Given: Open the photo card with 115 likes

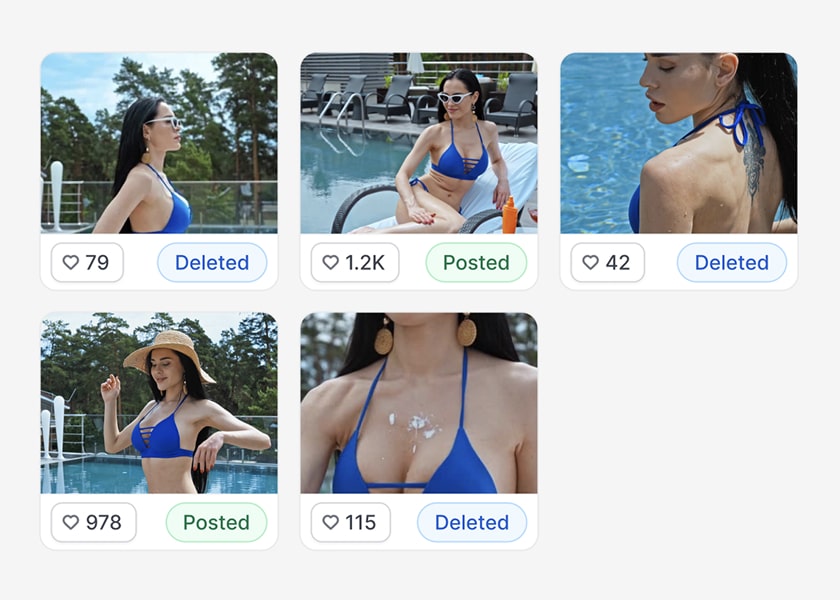Looking at the screenshot, I should click(419, 403).
